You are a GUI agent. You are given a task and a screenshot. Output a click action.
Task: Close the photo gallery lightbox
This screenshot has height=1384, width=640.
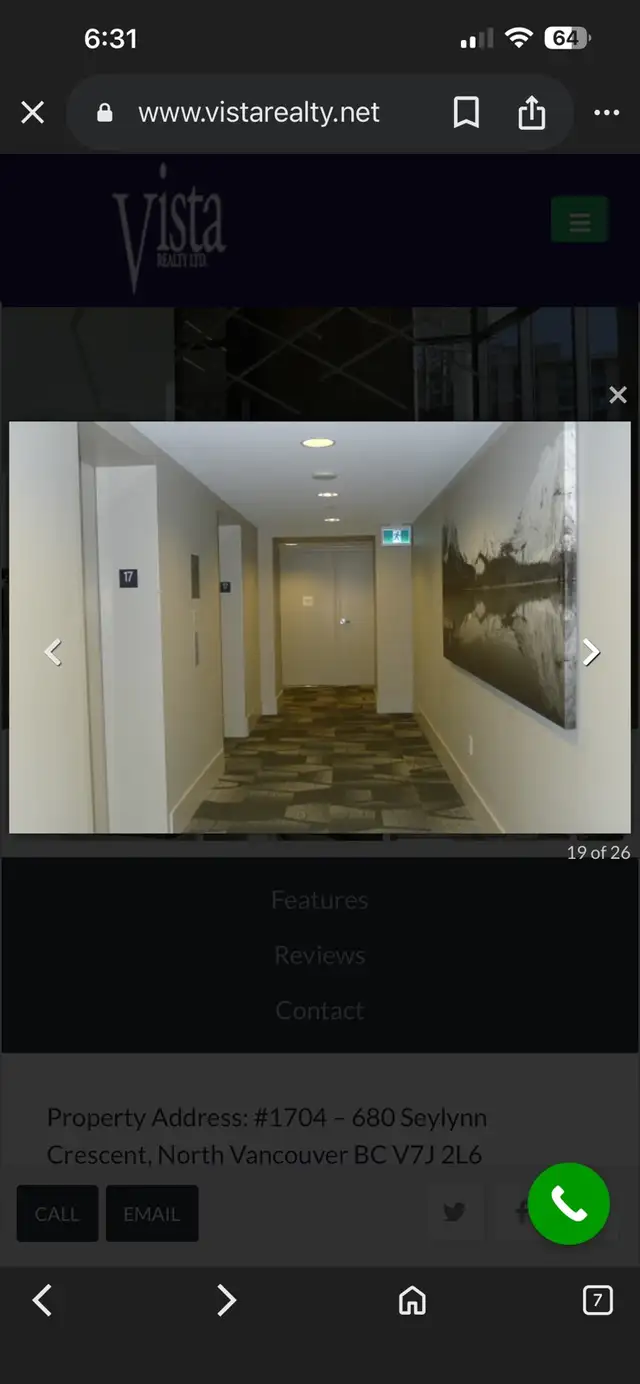tap(618, 395)
